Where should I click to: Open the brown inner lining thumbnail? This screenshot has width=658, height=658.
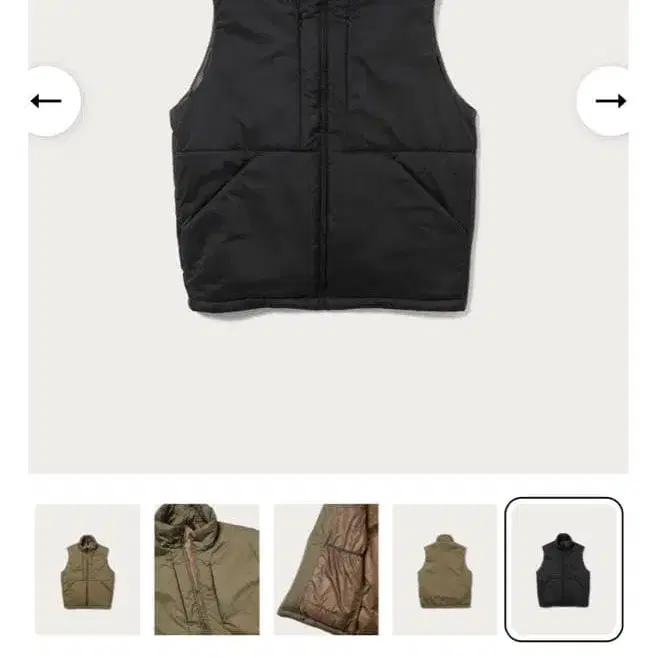coord(326,569)
